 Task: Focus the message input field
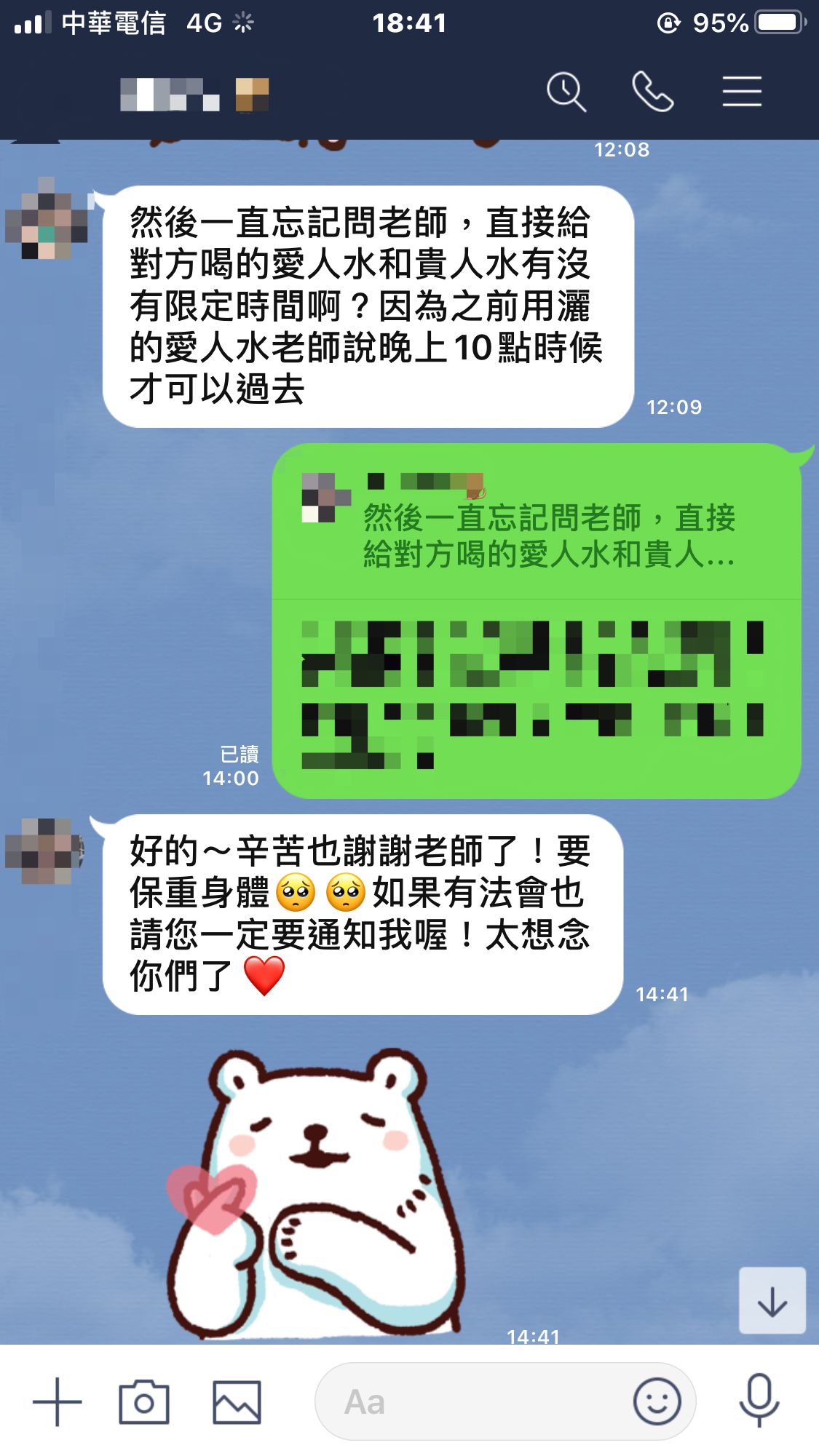click(473, 1401)
